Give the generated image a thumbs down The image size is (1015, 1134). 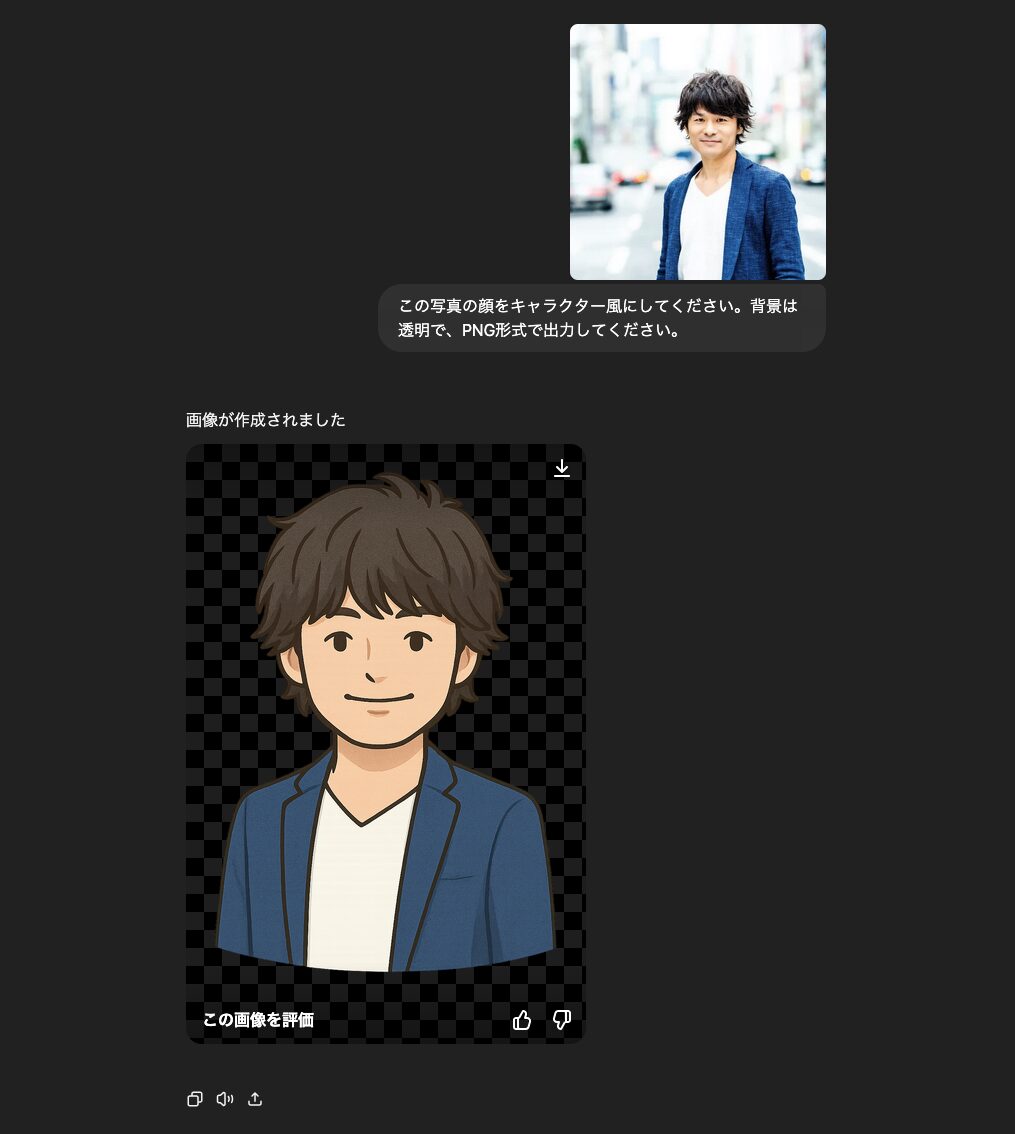pyautogui.click(x=562, y=1020)
